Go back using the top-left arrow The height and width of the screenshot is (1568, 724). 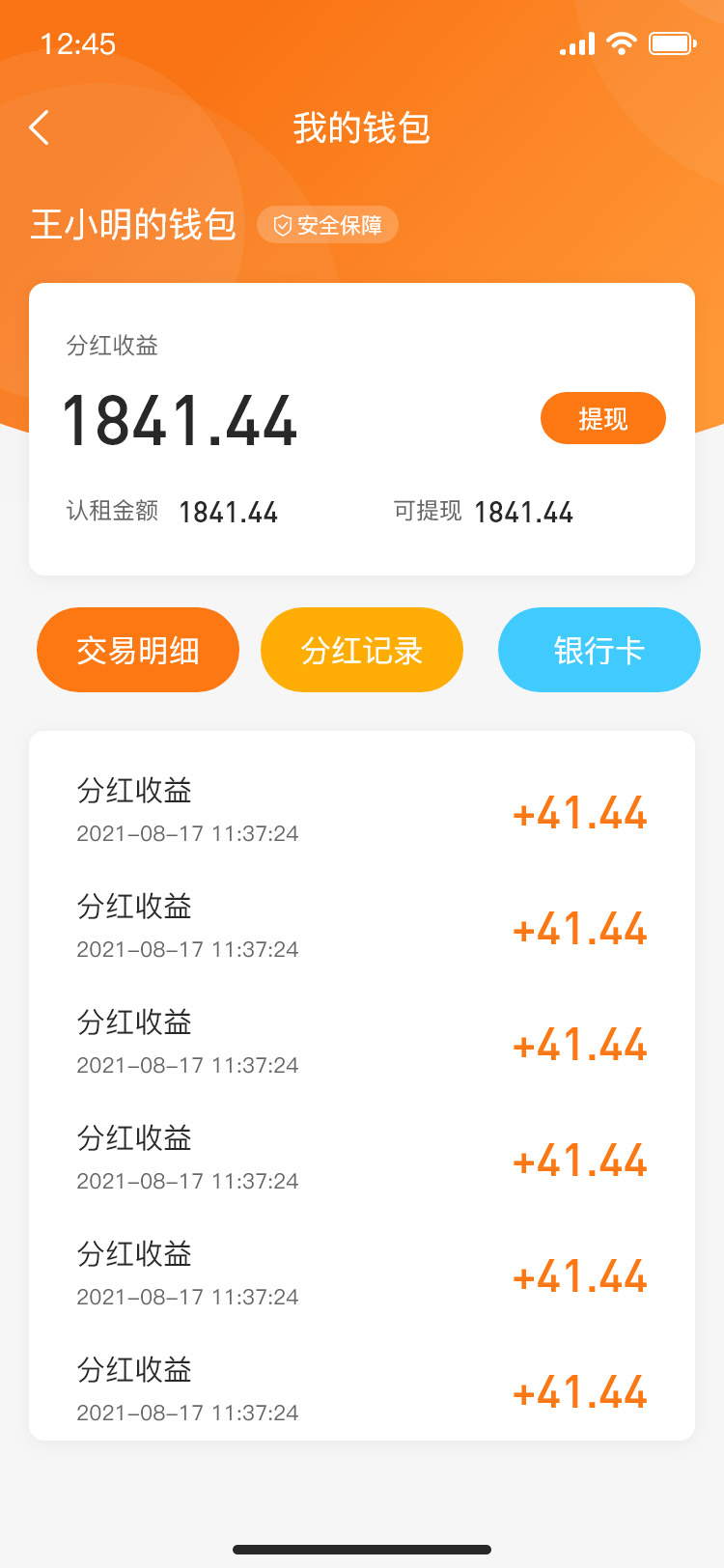pos(40,127)
